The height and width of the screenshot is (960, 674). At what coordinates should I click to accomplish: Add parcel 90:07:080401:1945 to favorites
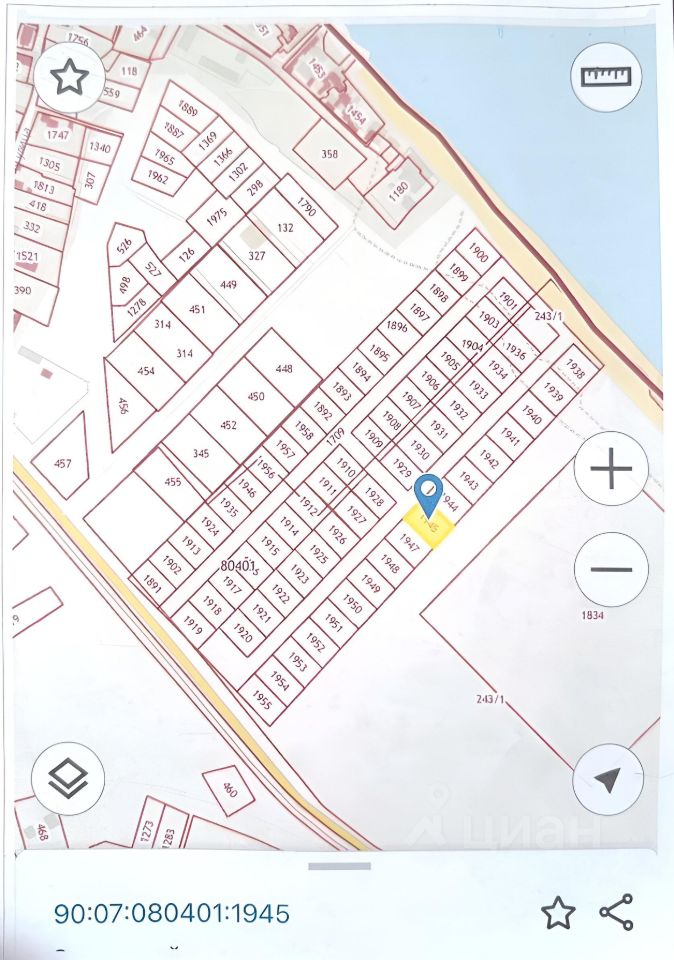558,912
